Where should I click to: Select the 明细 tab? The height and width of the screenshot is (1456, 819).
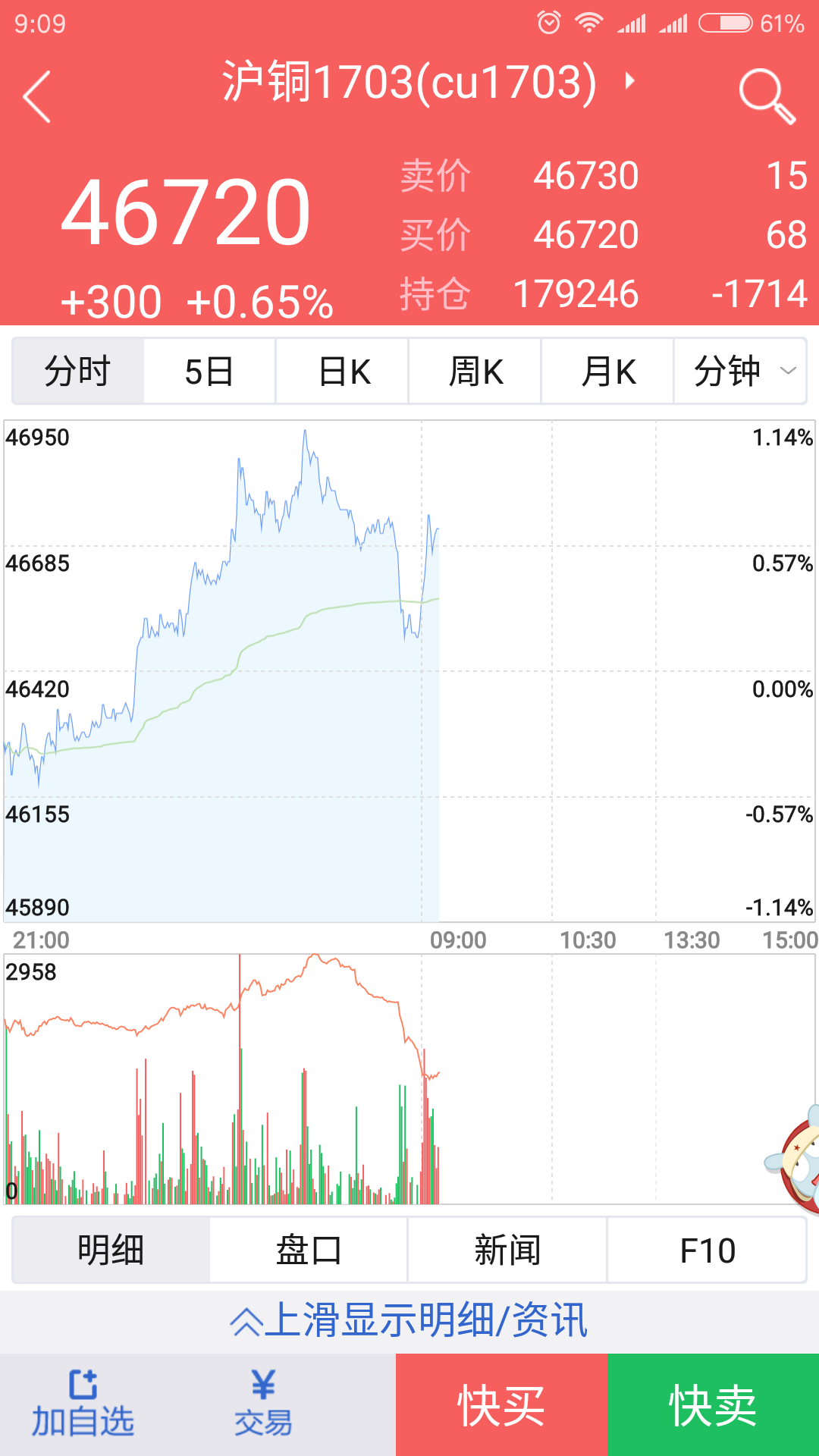pos(111,1250)
